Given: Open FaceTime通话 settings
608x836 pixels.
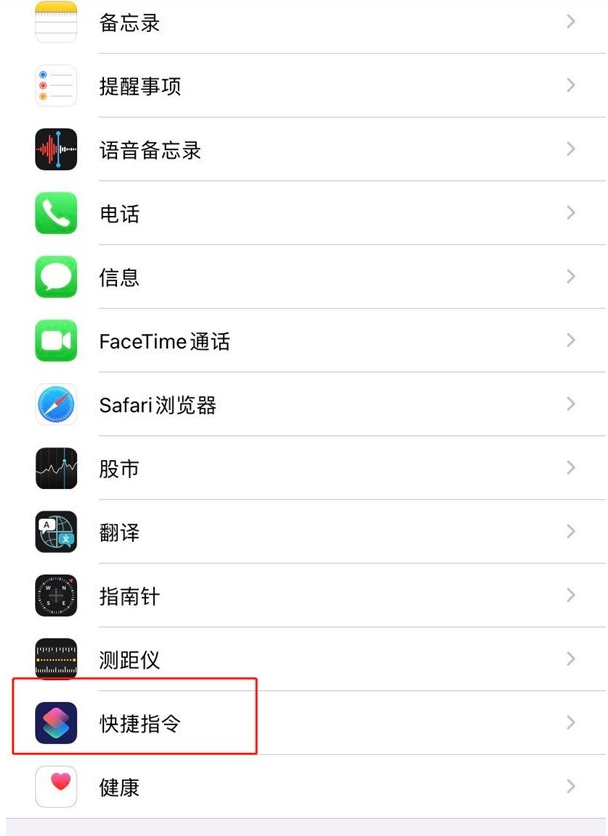Looking at the screenshot, I should (x=300, y=341).
